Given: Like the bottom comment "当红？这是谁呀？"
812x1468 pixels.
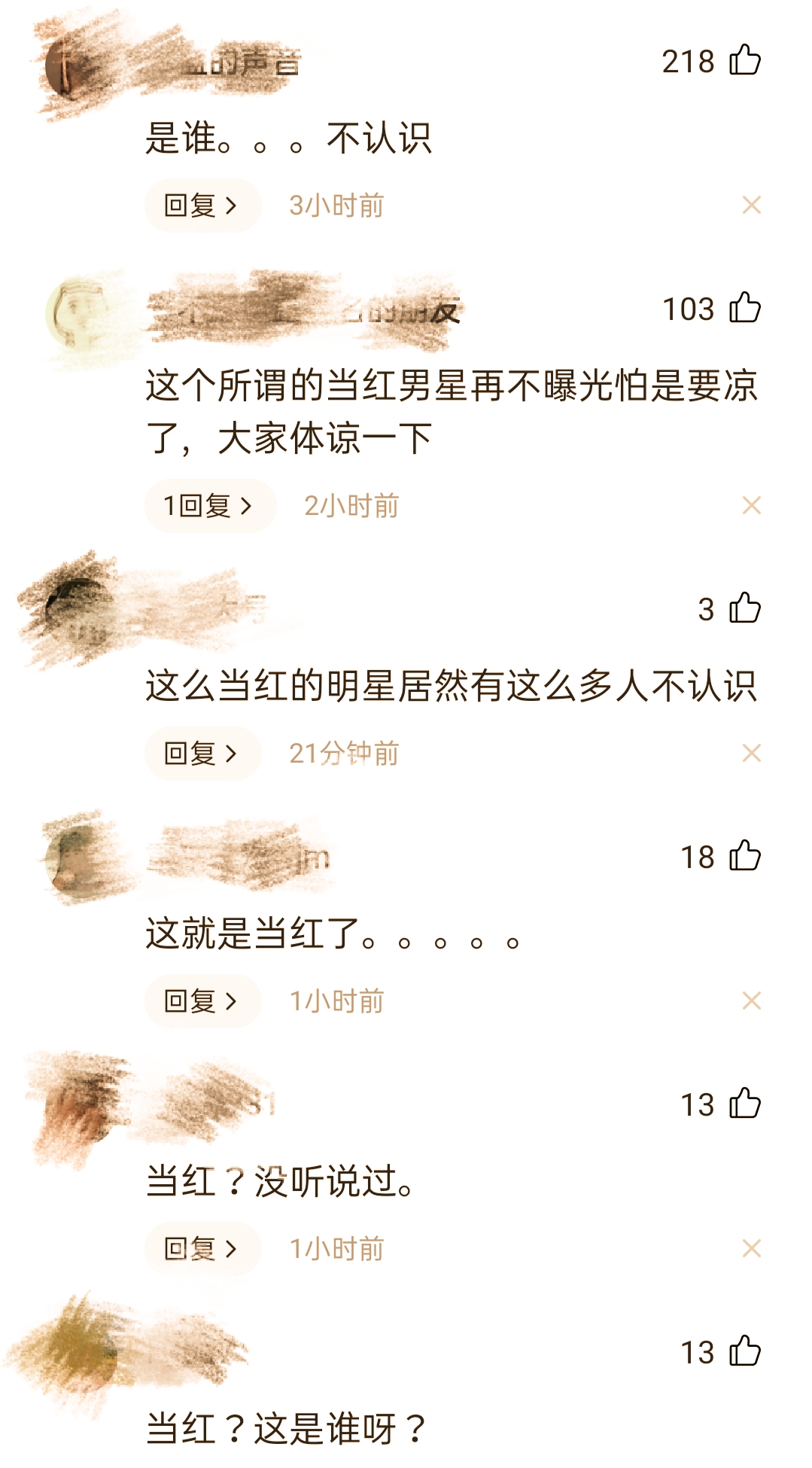Looking at the screenshot, I should click(744, 1352).
